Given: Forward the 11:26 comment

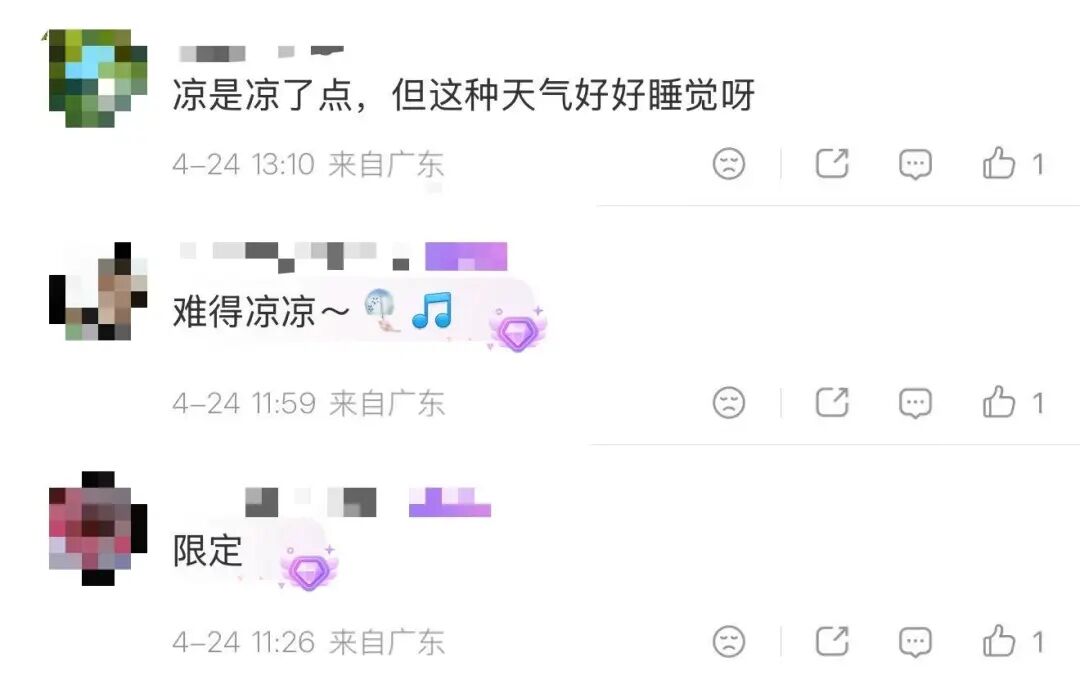Looking at the screenshot, I should (x=832, y=640).
